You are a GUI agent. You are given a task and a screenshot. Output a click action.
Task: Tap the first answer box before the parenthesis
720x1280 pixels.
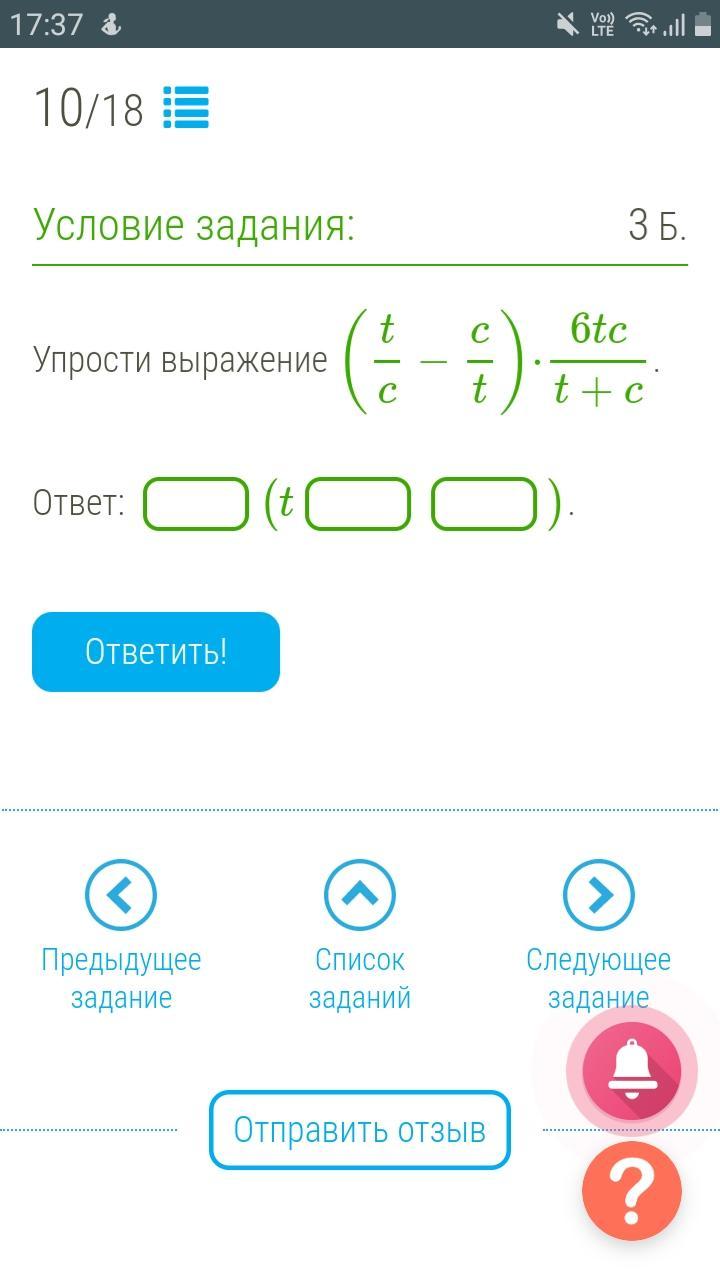196,504
